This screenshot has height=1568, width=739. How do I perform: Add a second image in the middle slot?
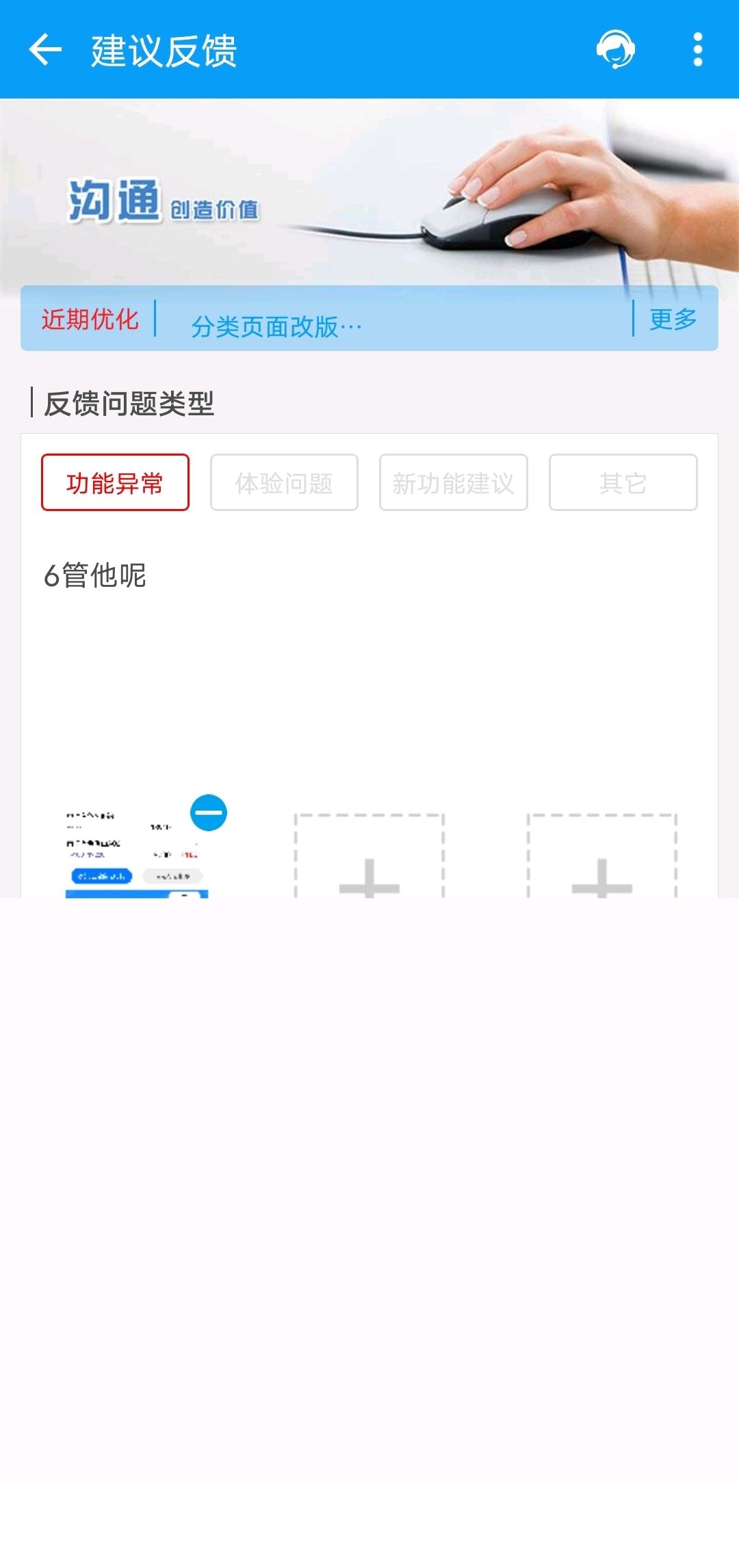tap(369, 855)
